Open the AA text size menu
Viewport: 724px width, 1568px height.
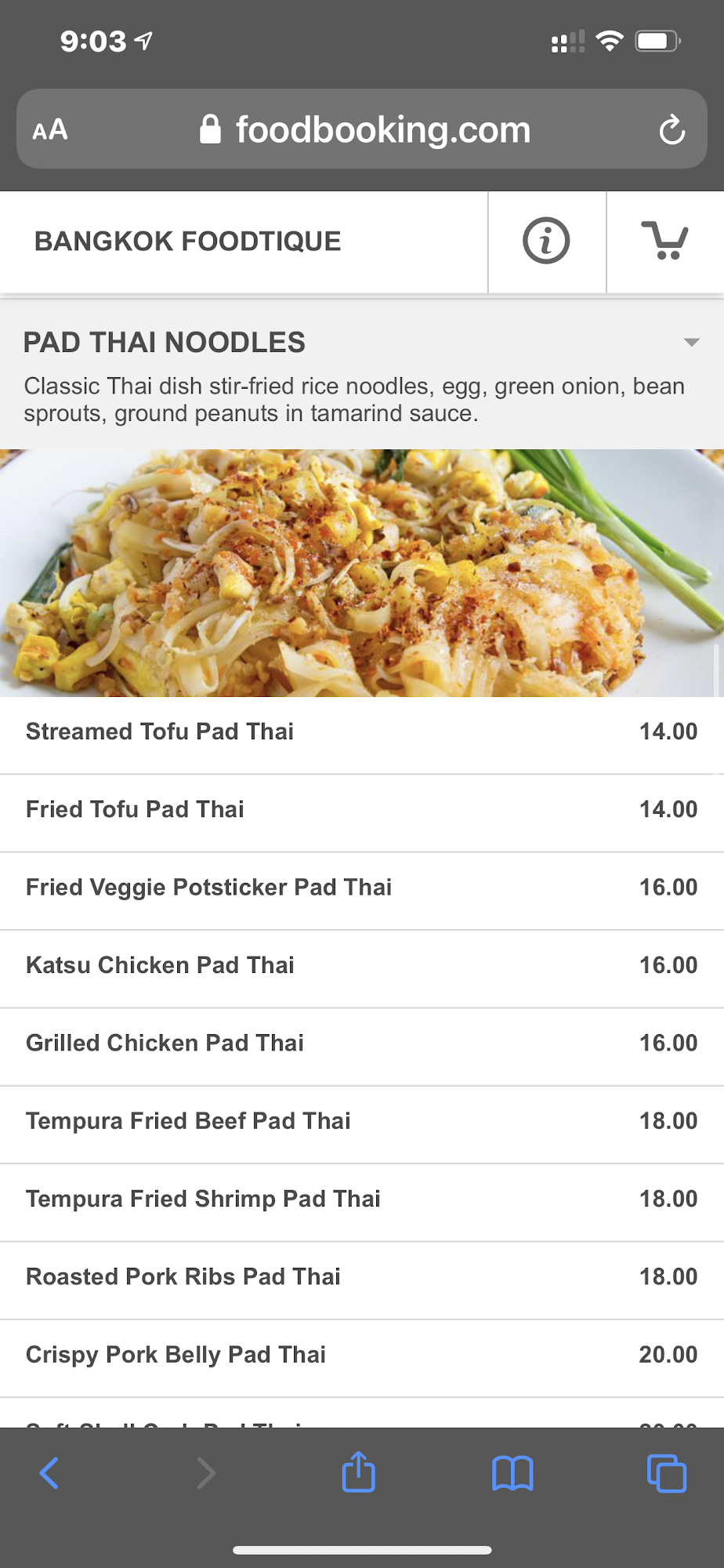click(50, 130)
